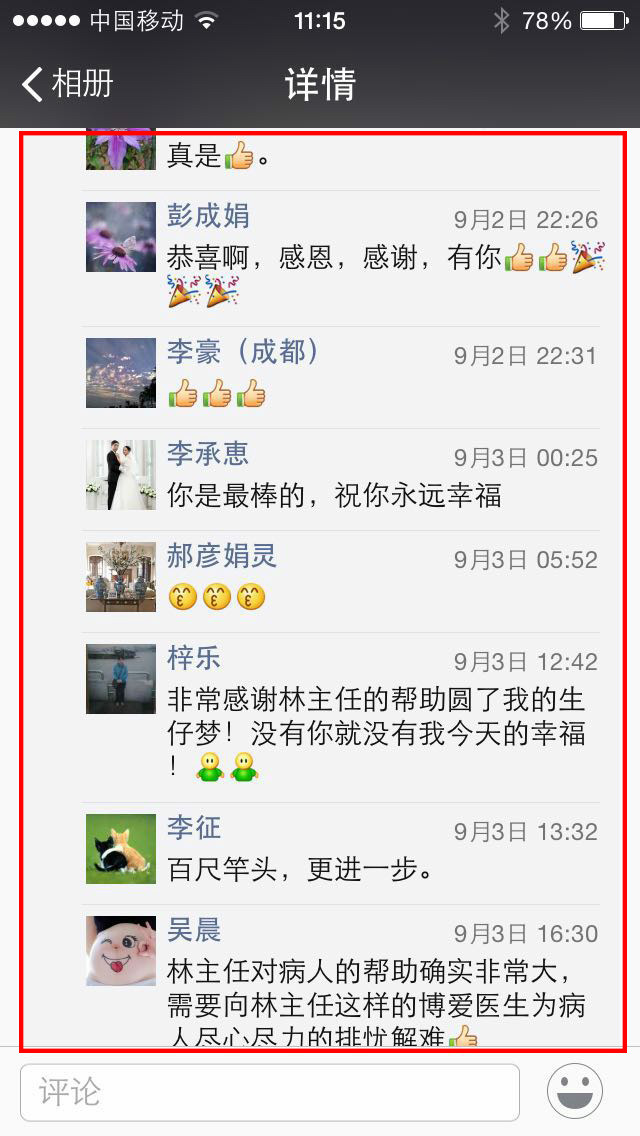Open 彭成娟's profile name link
Image resolution: width=640 pixels, height=1136 pixels.
tap(208, 216)
